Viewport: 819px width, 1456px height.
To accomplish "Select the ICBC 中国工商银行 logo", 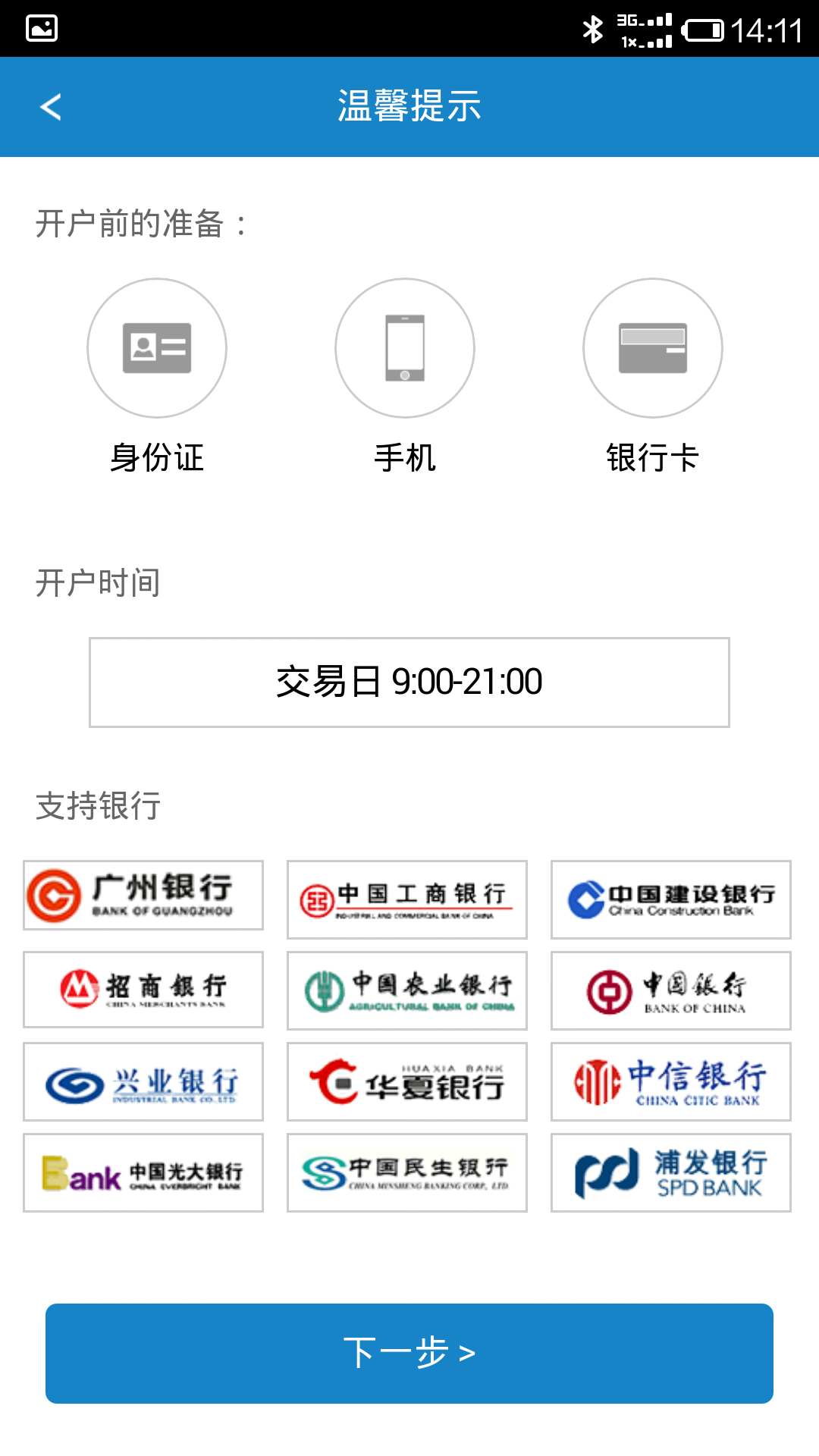I will [x=406, y=899].
